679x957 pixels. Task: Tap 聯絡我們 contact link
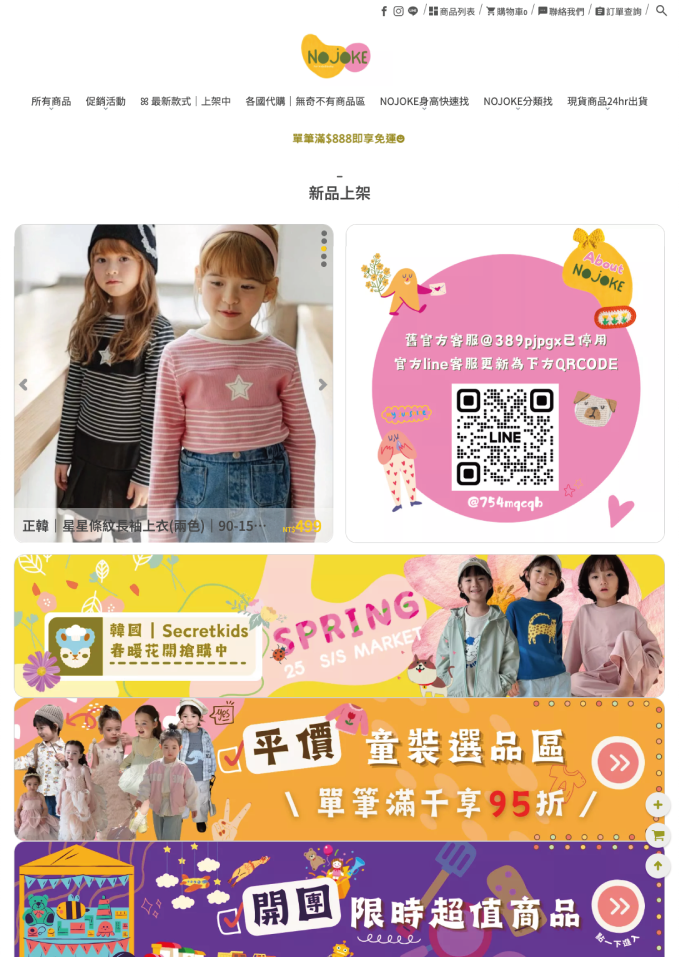tap(561, 12)
